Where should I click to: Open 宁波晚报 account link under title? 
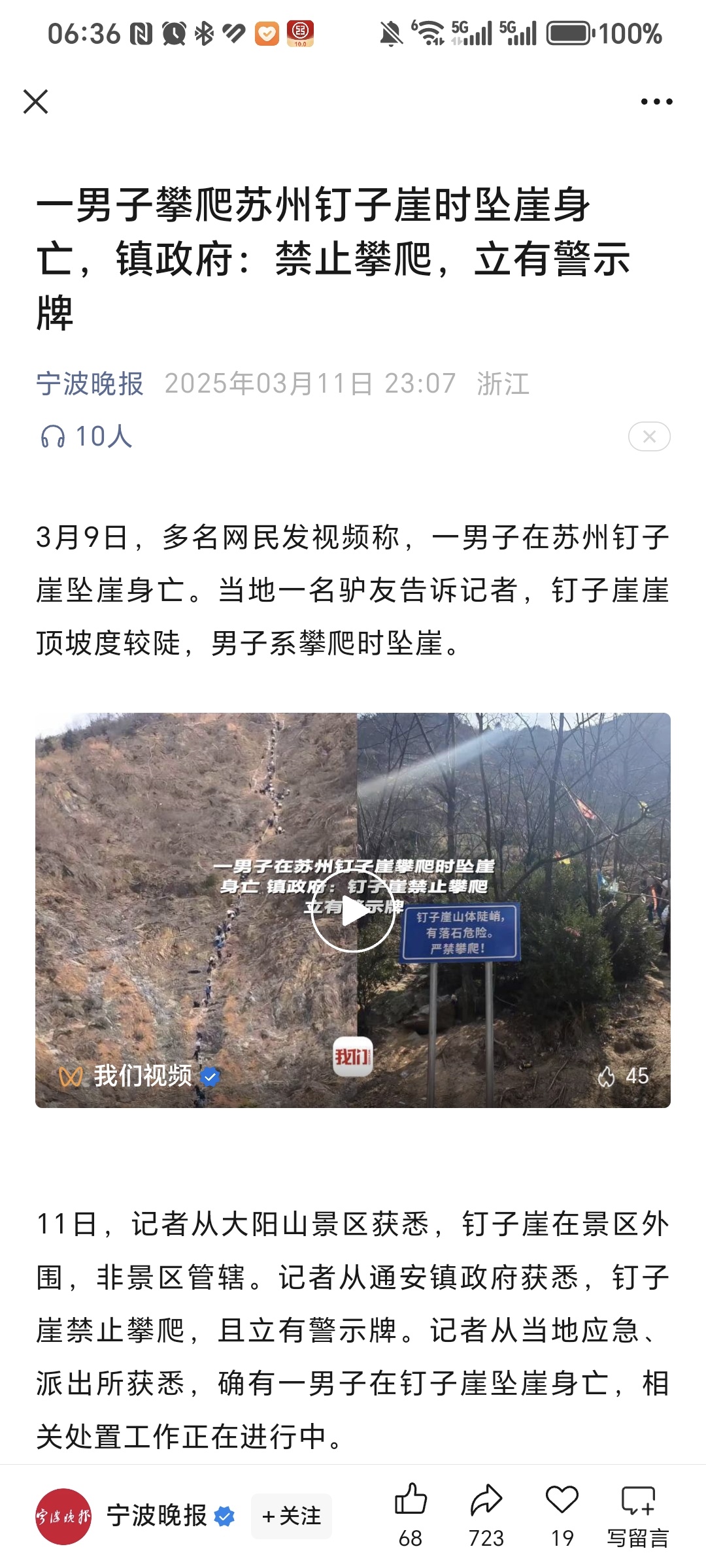click(90, 384)
